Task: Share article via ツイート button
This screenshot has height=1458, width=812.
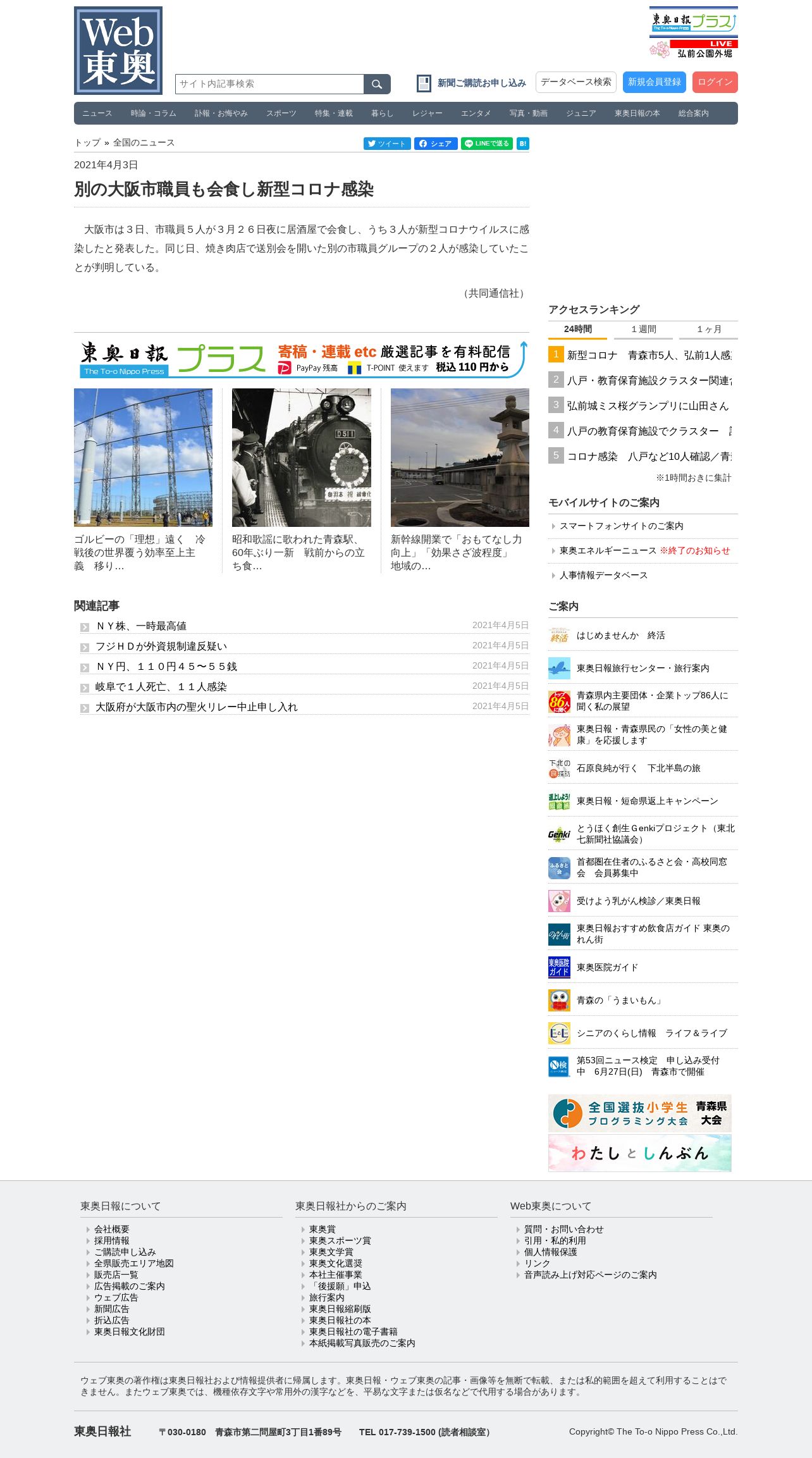Action: pyautogui.click(x=386, y=144)
